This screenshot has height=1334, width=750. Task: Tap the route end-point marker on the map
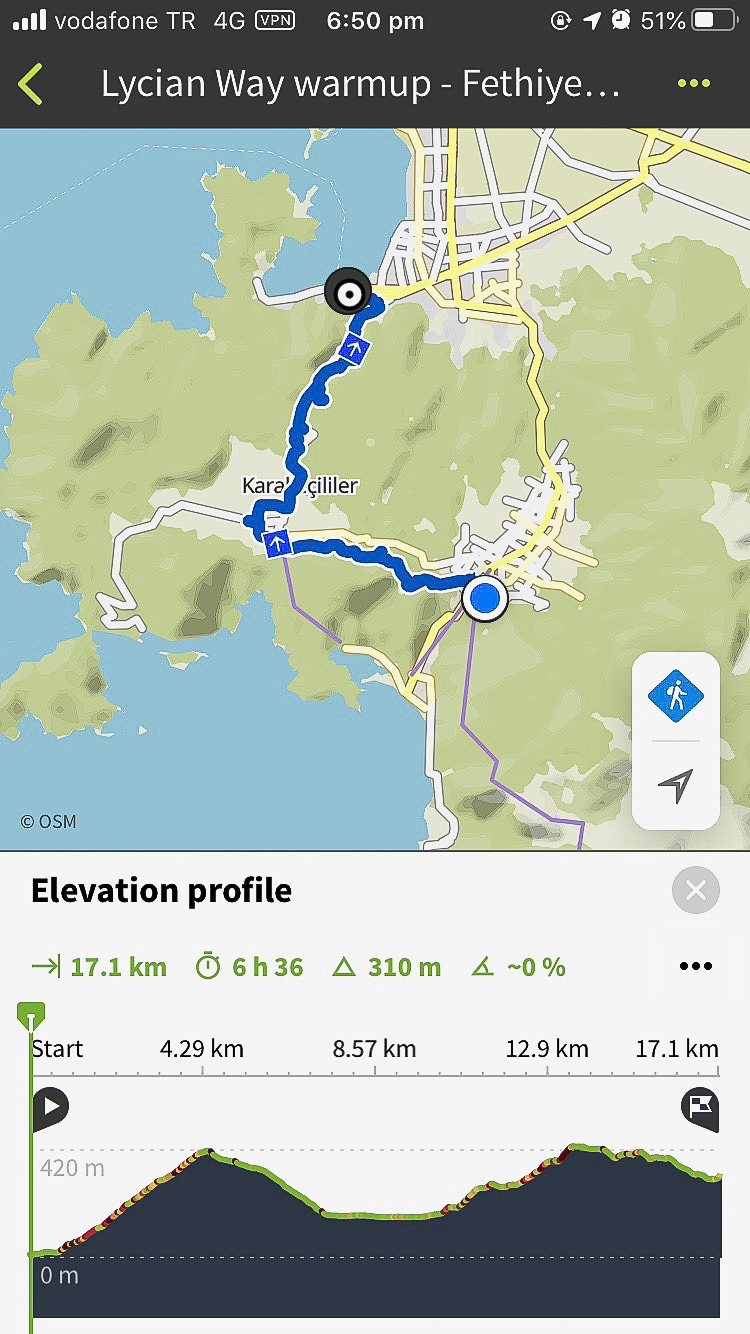click(x=349, y=294)
